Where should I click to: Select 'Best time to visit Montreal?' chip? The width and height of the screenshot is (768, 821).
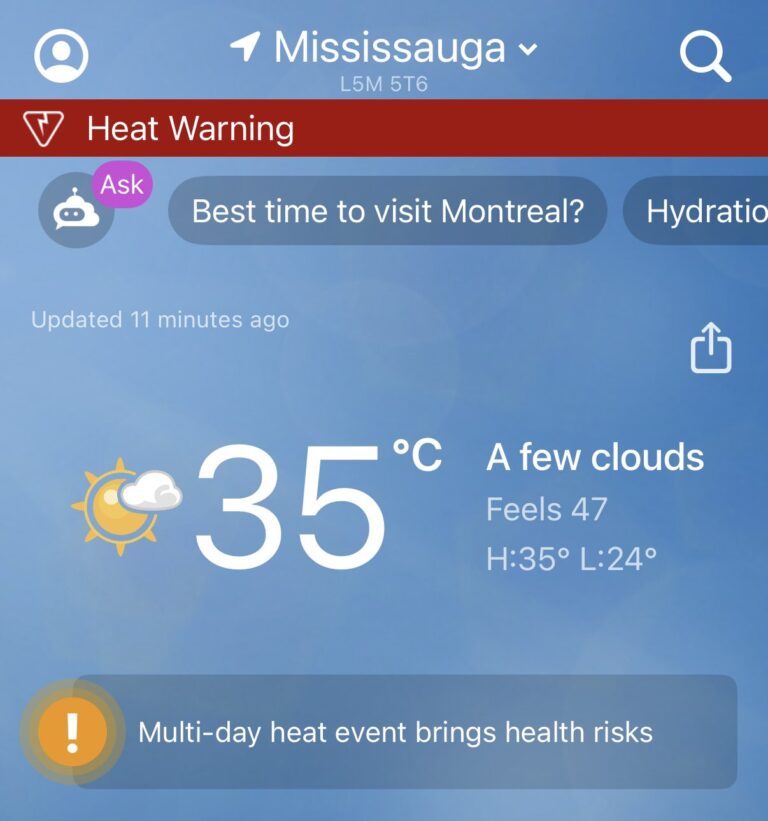coord(387,211)
